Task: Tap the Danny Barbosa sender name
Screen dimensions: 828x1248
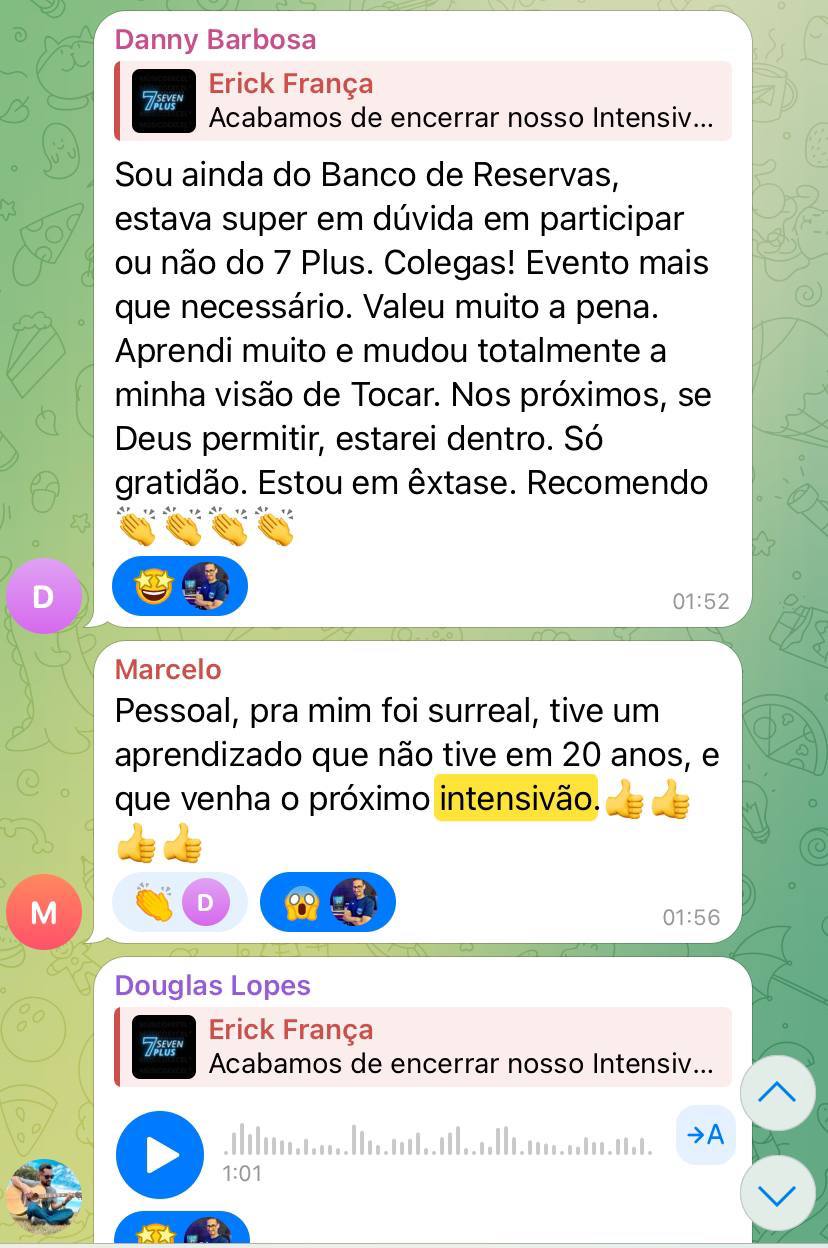Action: pos(215,40)
